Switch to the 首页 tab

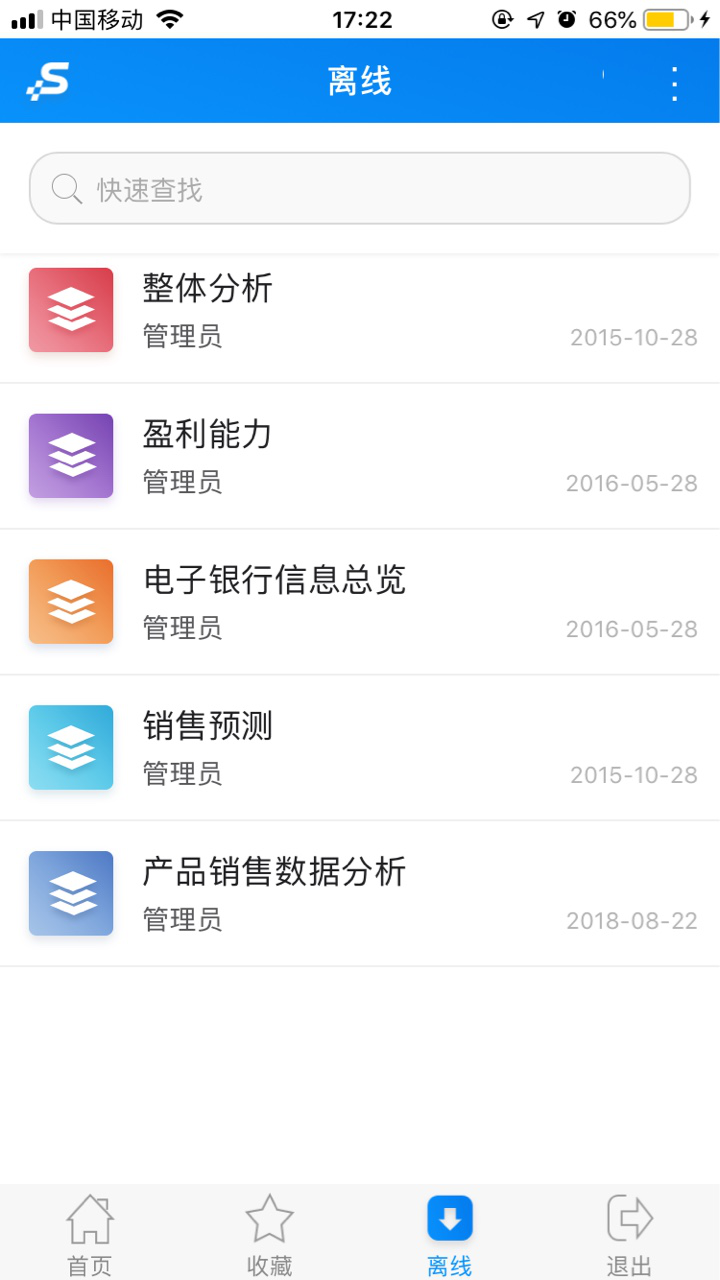(x=90, y=1235)
